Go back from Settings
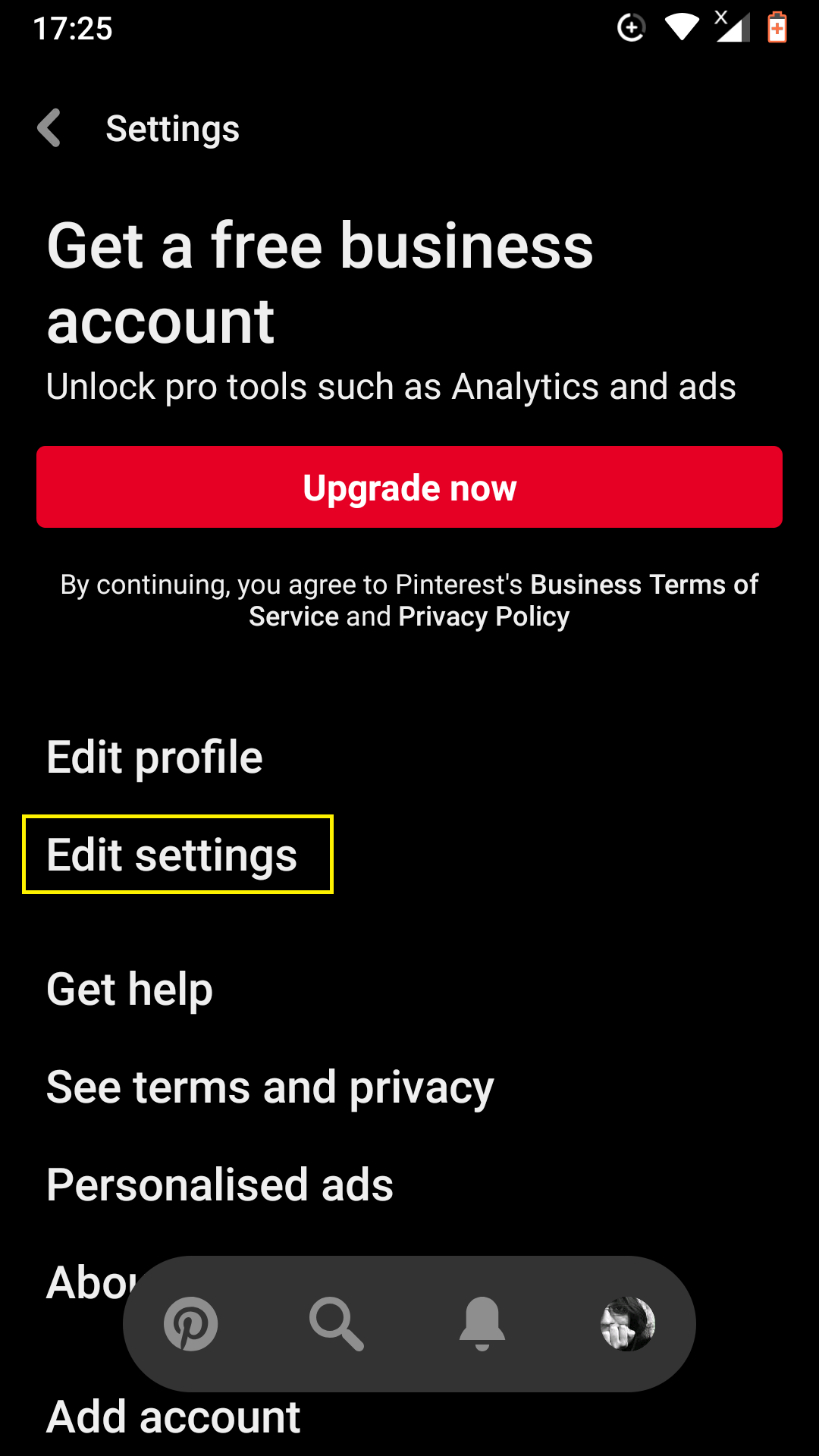 click(49, 128)
